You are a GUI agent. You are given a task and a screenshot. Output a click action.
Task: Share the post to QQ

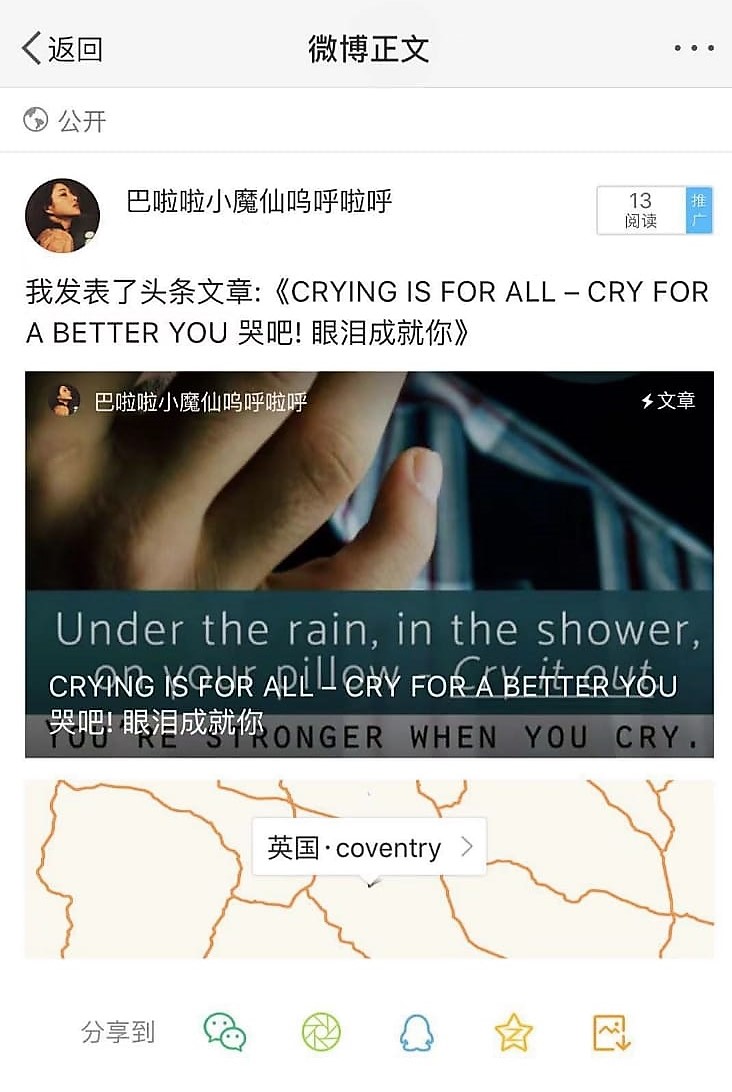pyautogui.click(x=416, y=1032)
